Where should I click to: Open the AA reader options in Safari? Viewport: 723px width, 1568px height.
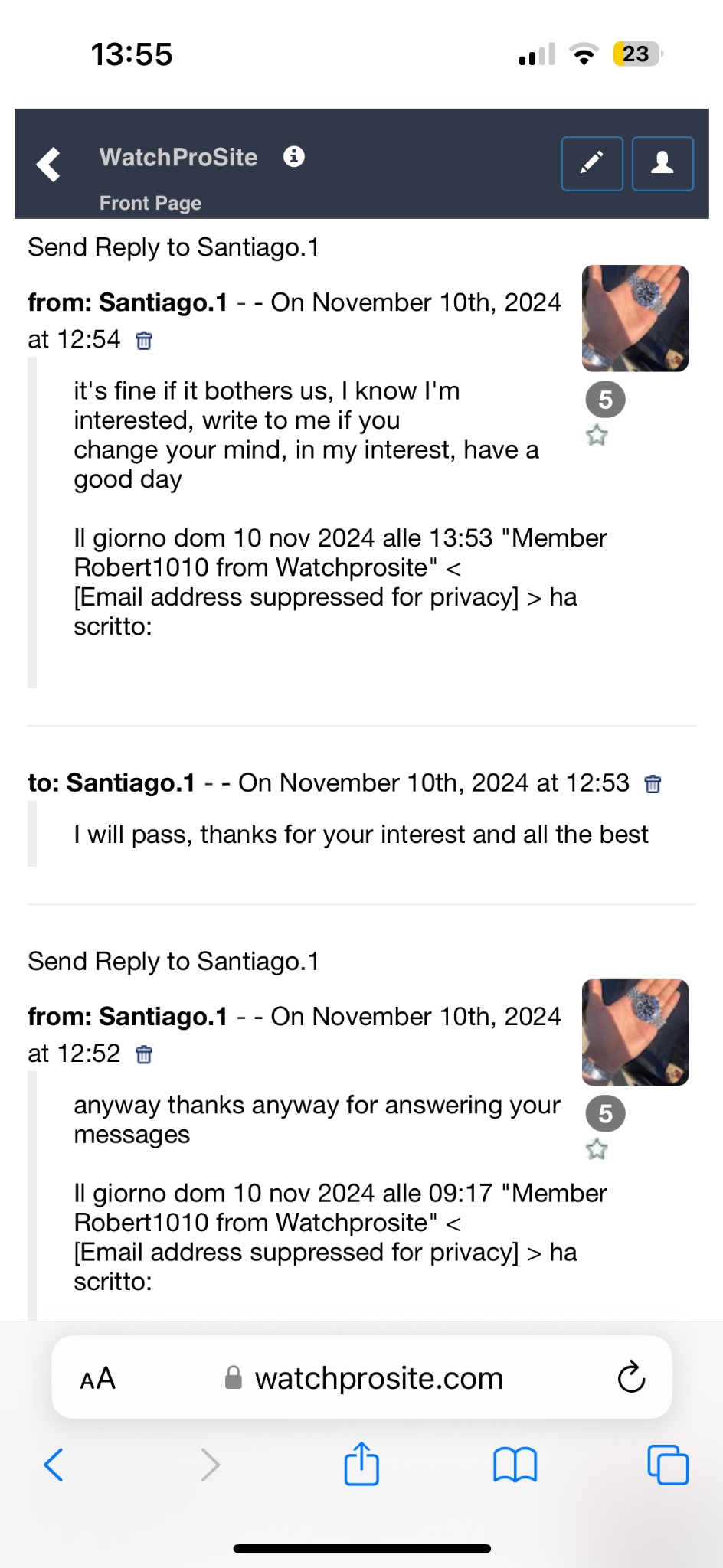[x=98, y=1378]
